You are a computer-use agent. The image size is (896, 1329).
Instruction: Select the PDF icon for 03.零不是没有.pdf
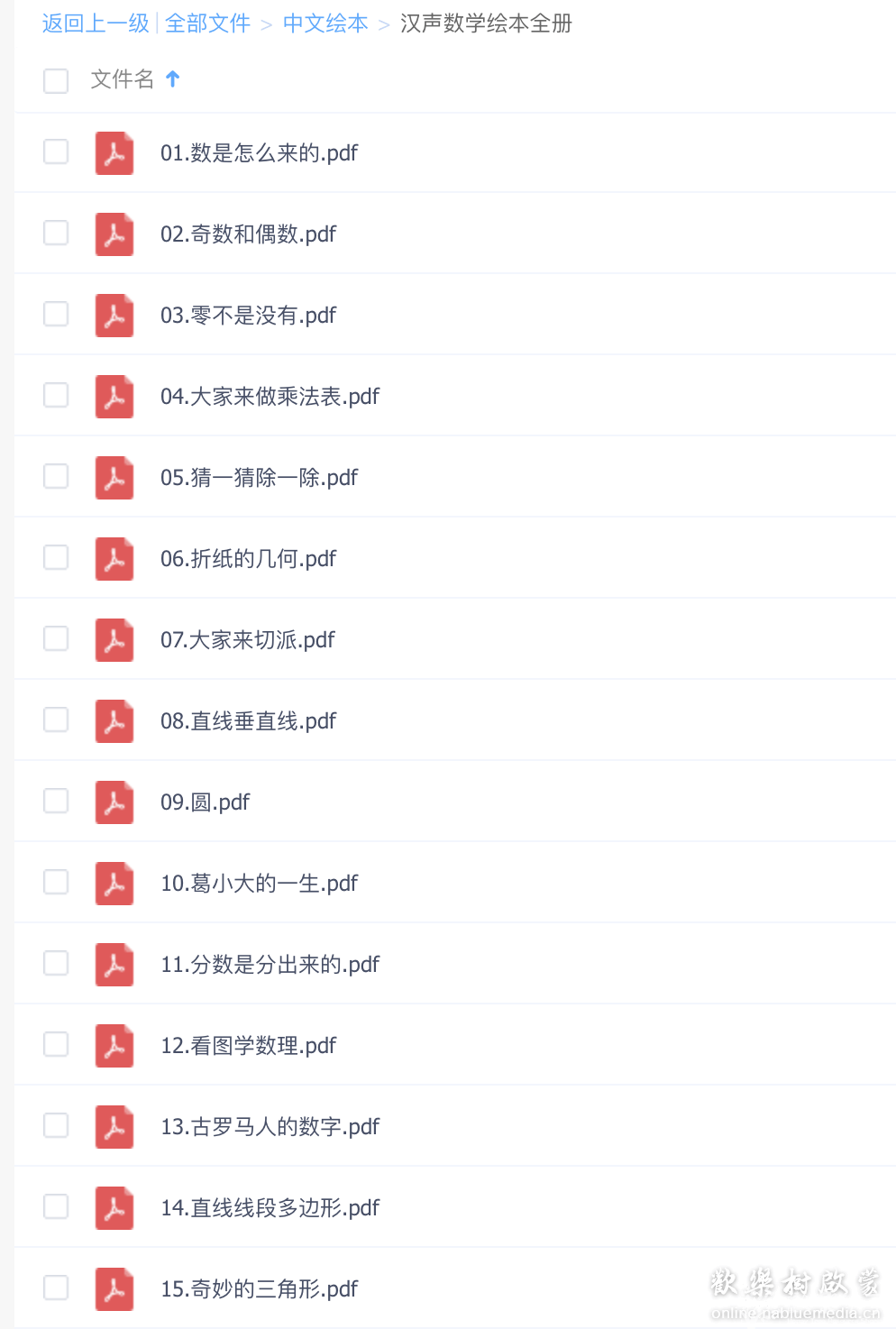114,315
